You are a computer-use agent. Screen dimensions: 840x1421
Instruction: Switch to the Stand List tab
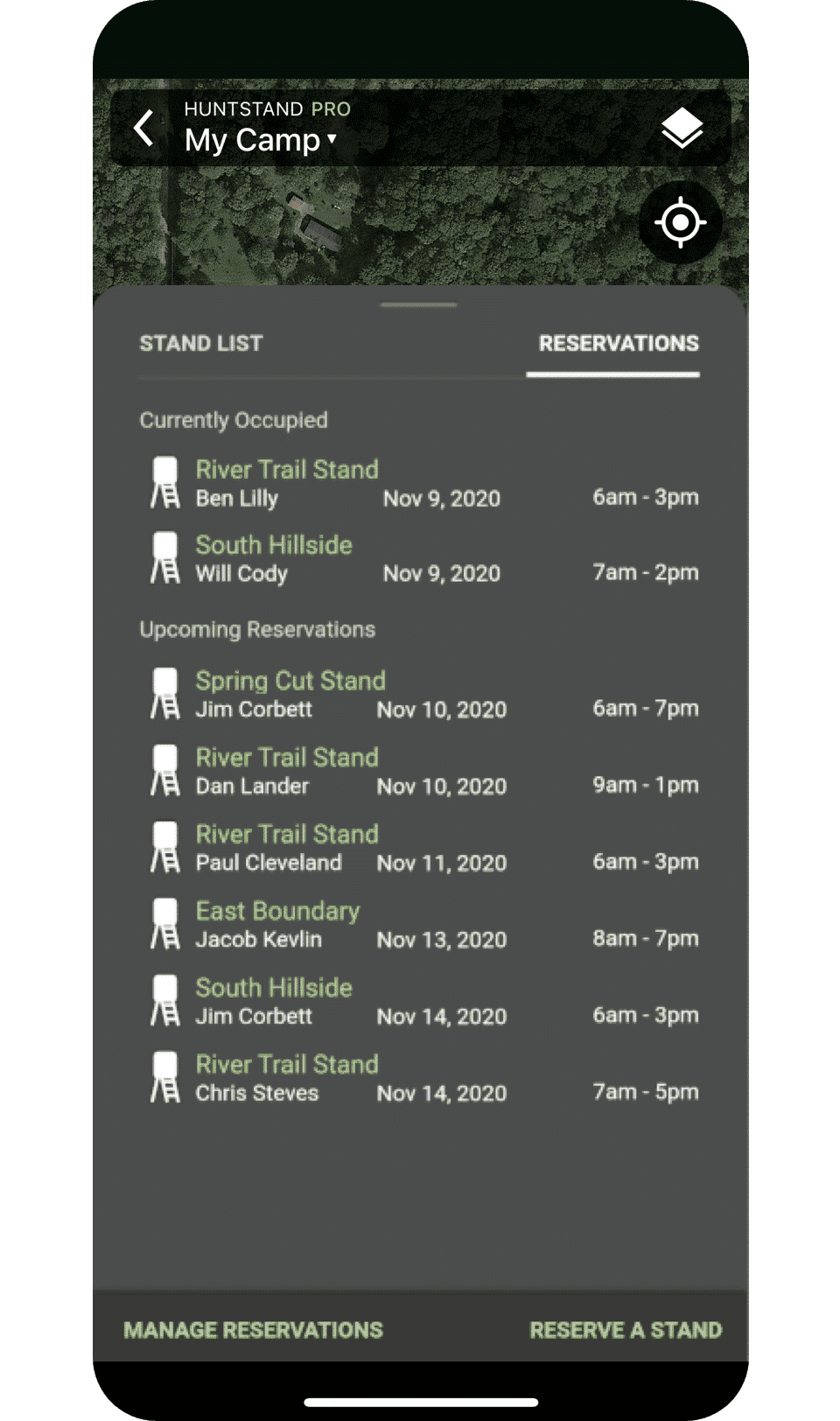[199, 343]
